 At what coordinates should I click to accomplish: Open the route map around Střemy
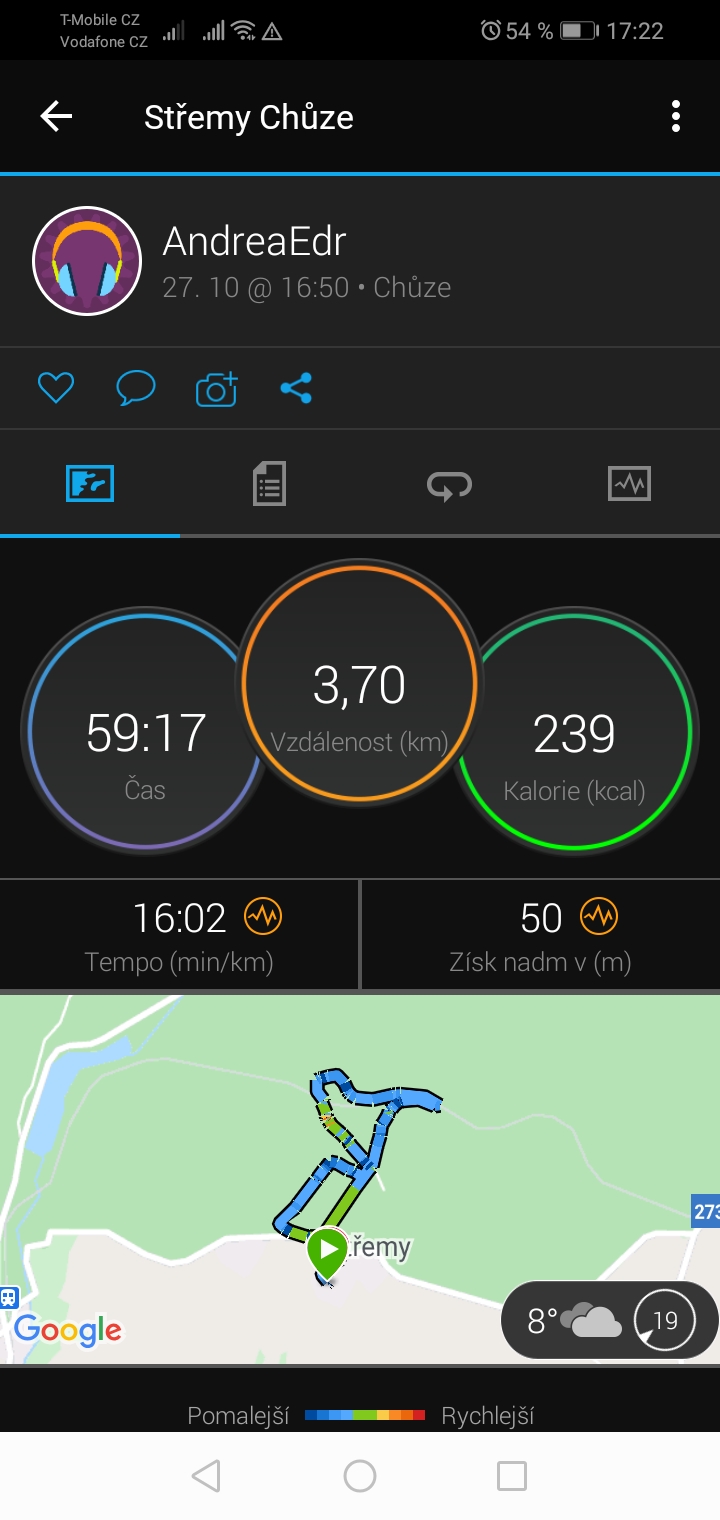(x=360, y=1179)
